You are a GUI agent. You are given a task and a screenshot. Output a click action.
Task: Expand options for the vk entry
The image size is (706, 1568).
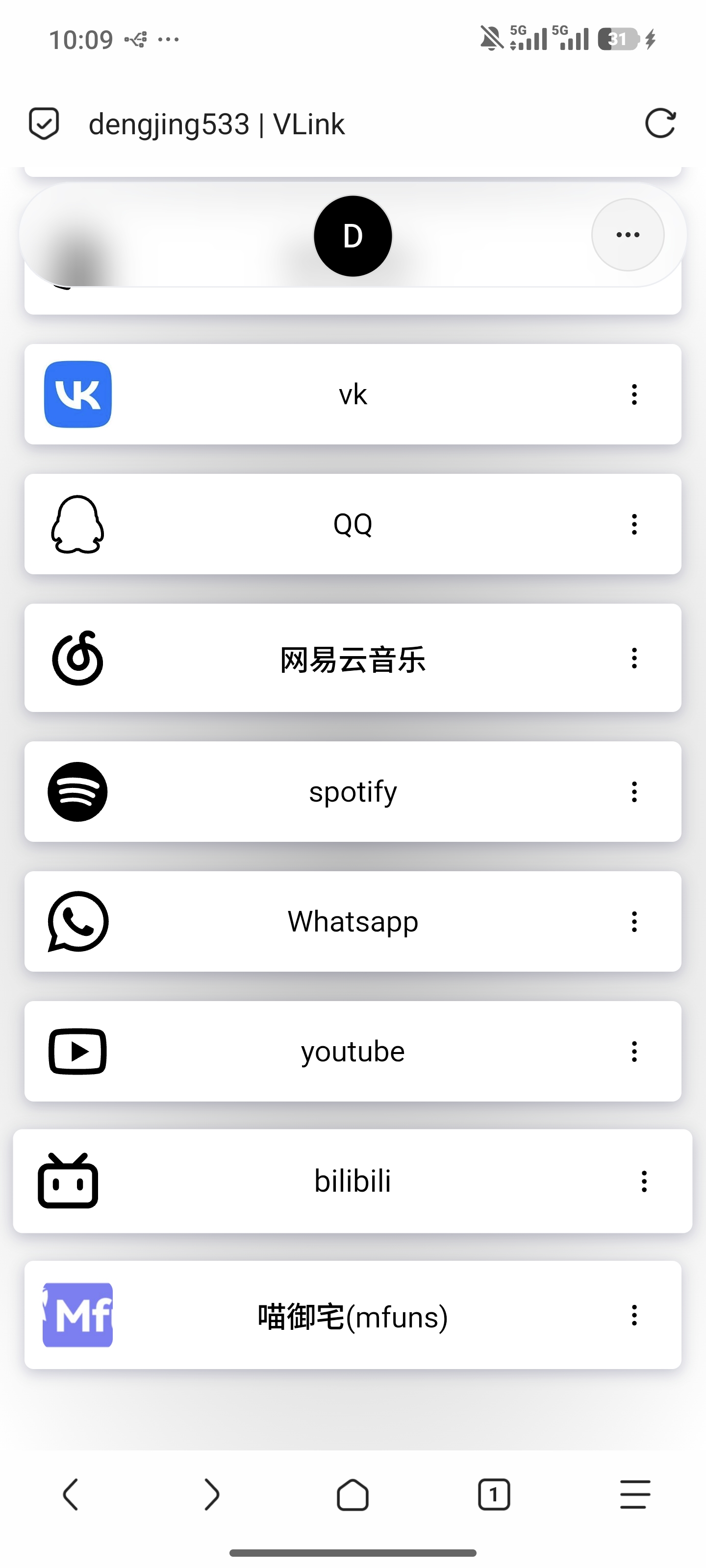click(634, 394)
